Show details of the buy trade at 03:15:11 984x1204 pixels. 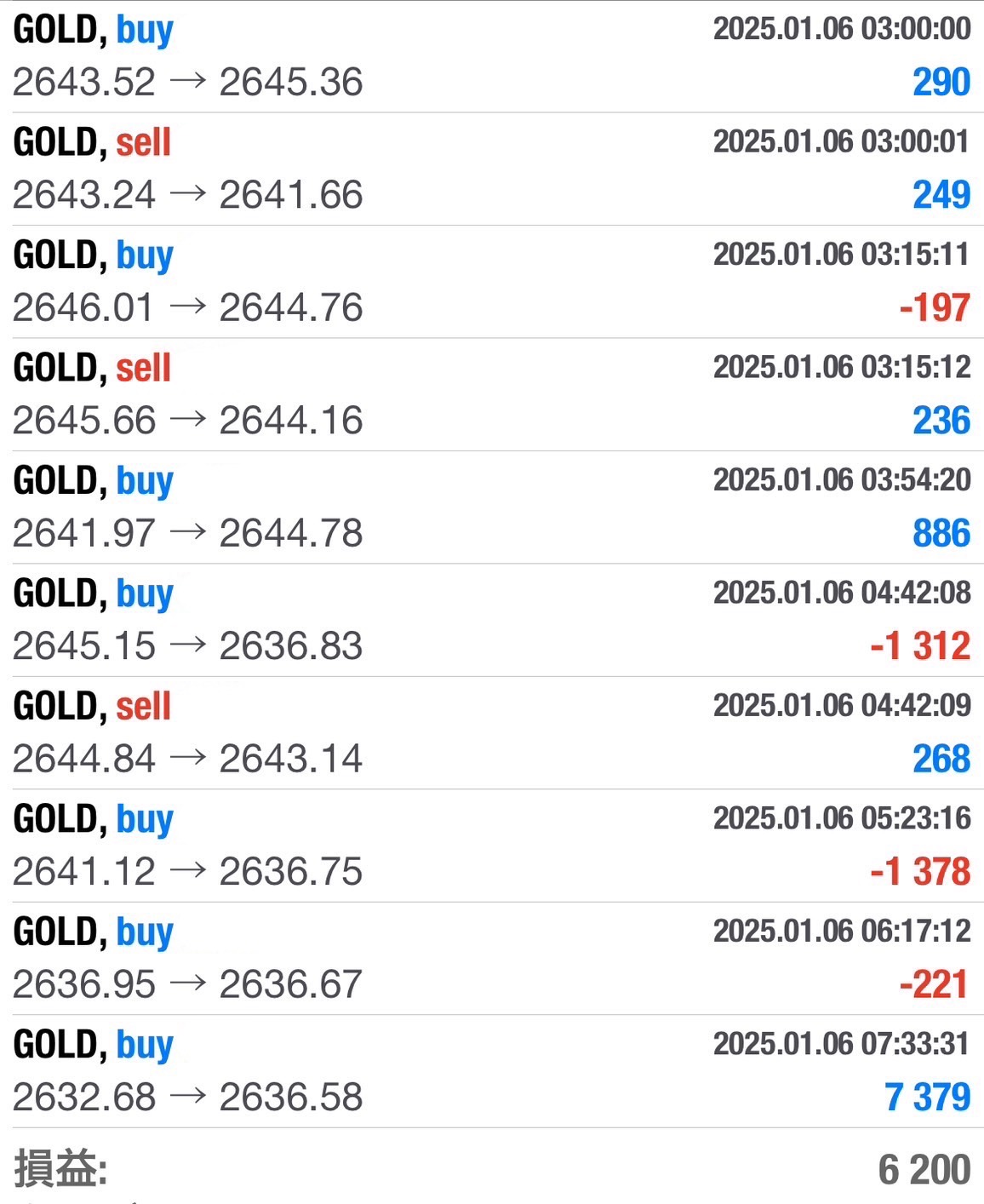(492, 282)
